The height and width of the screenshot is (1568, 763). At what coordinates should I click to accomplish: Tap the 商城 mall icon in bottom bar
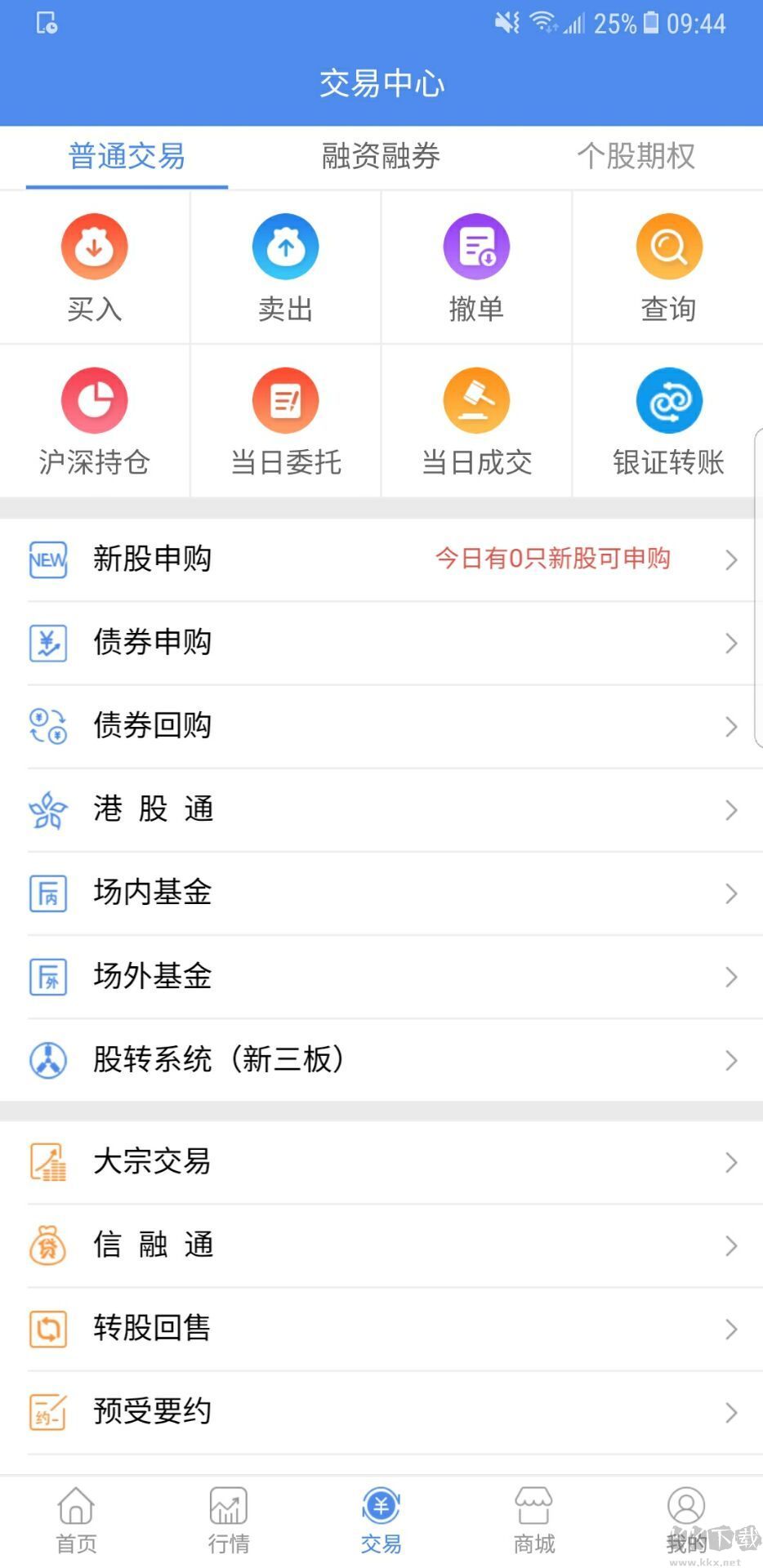(x=533, y=1505)
